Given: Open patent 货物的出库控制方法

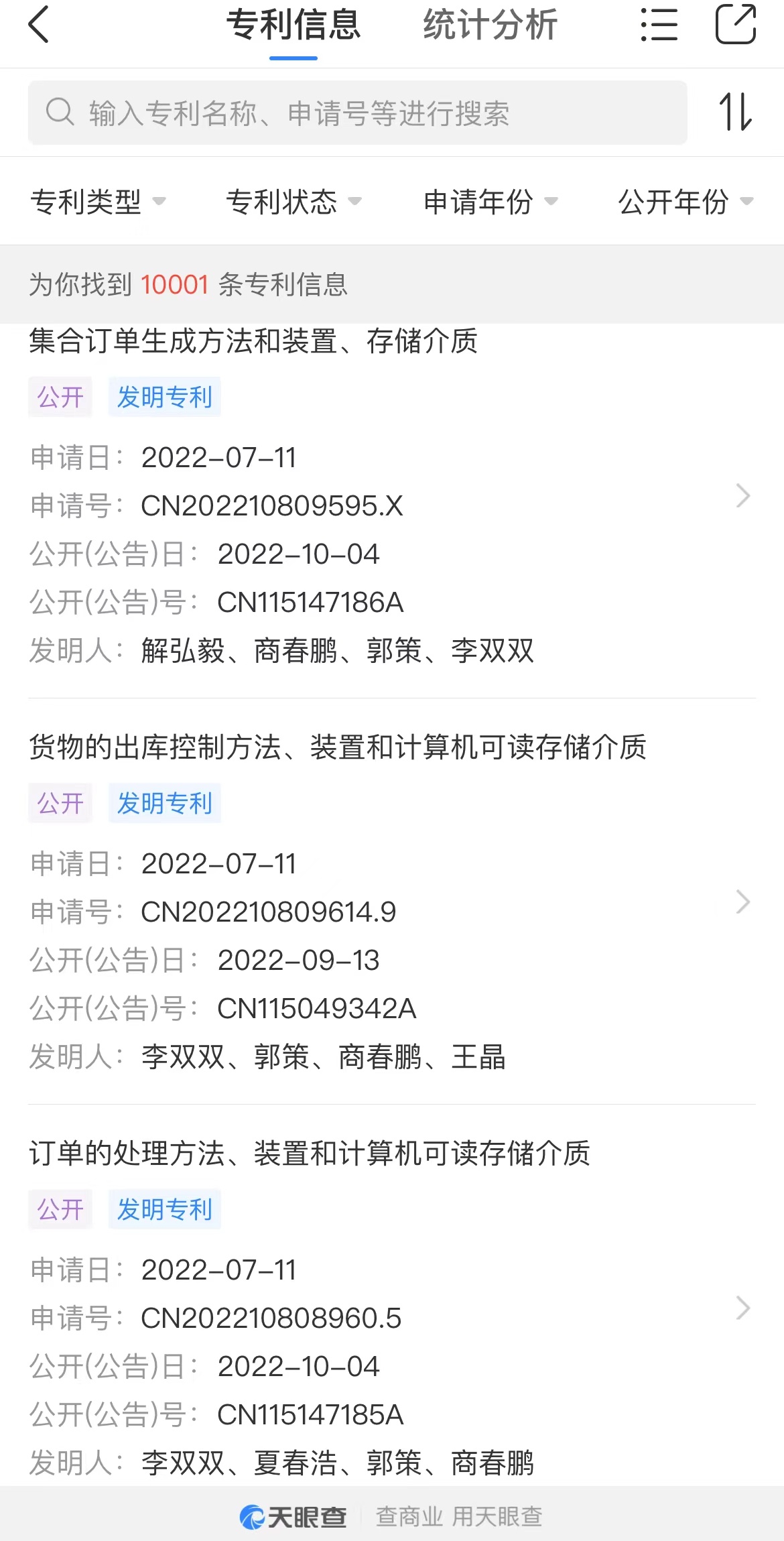Looking at the screenshot, I should click(392, 902).
